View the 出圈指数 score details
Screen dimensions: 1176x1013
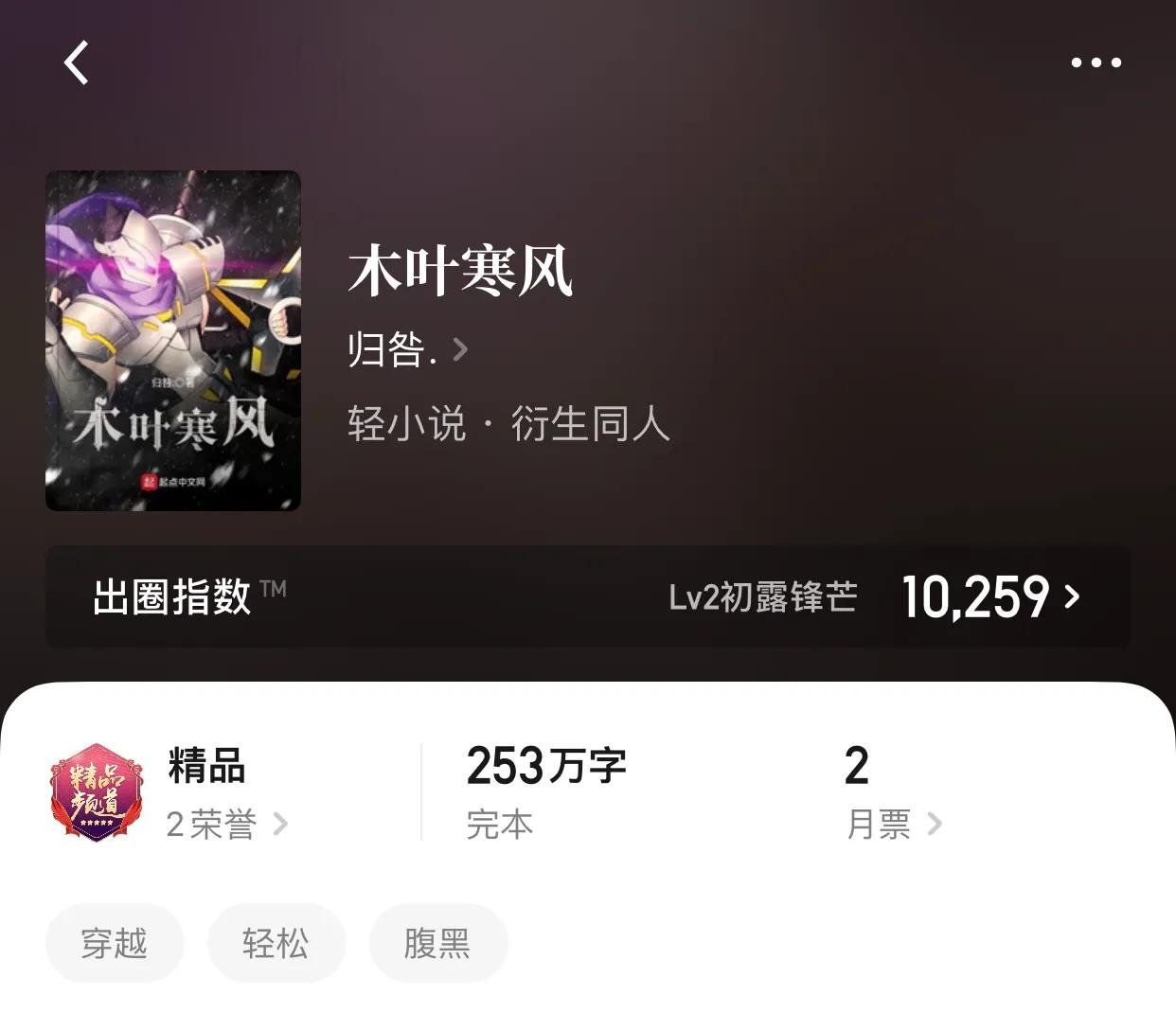pos(989,597)
